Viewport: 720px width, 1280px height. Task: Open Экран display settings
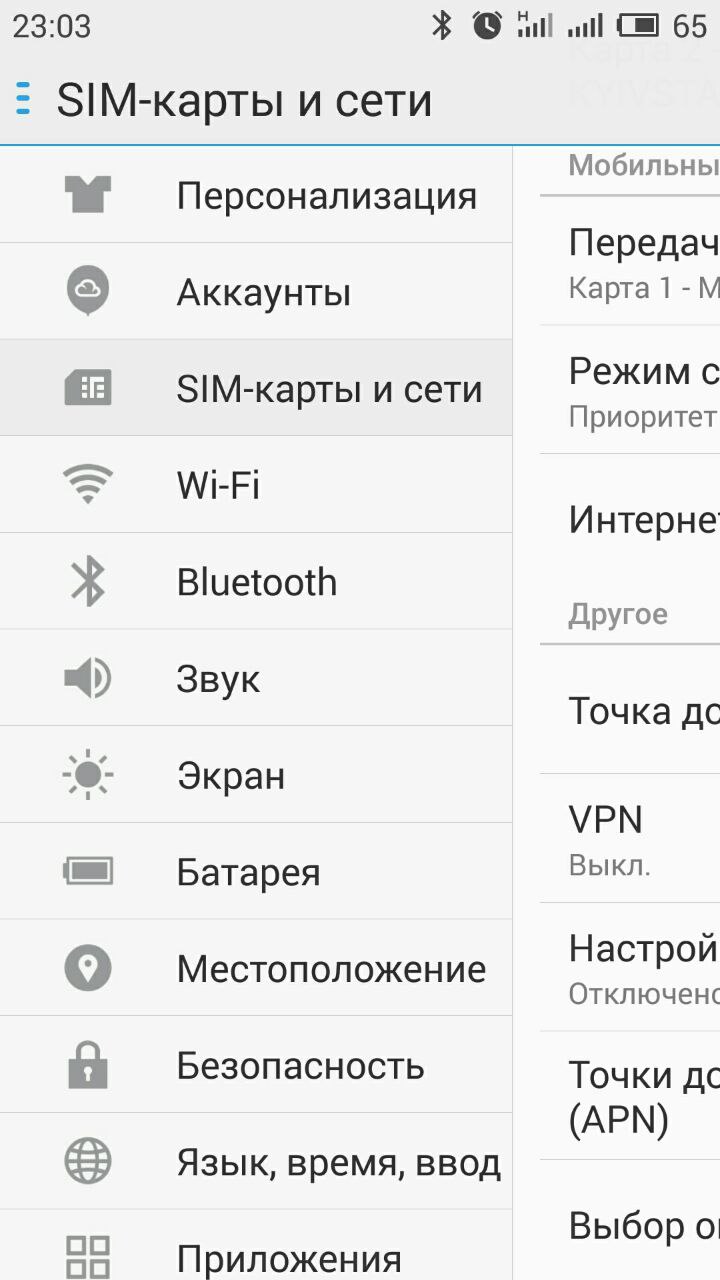point(256,775)
